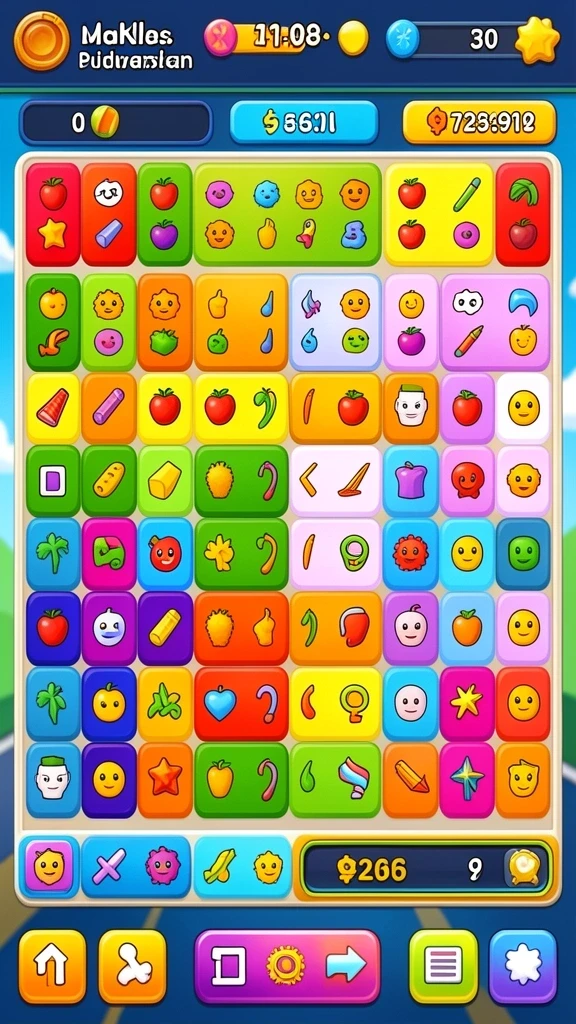Tap the orange gear in the purple bar
This screenshot has width=576, height=1024.
point(285,966)
